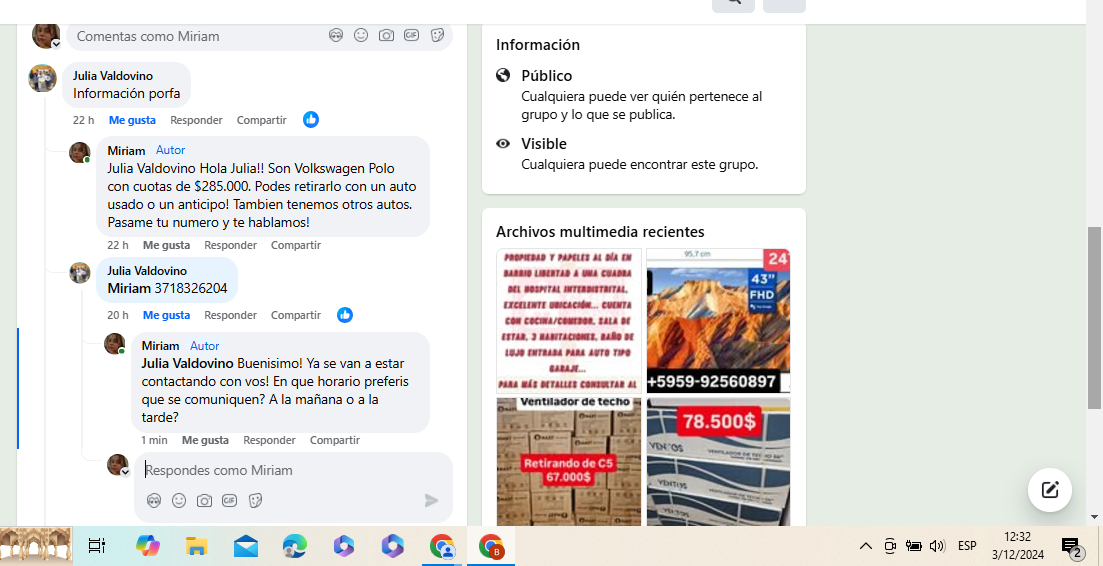The width and height of the screenshot is (1103, 566).
Task: Like Miriam's 'Buenisimo!' reply
Action: (205, 440)
